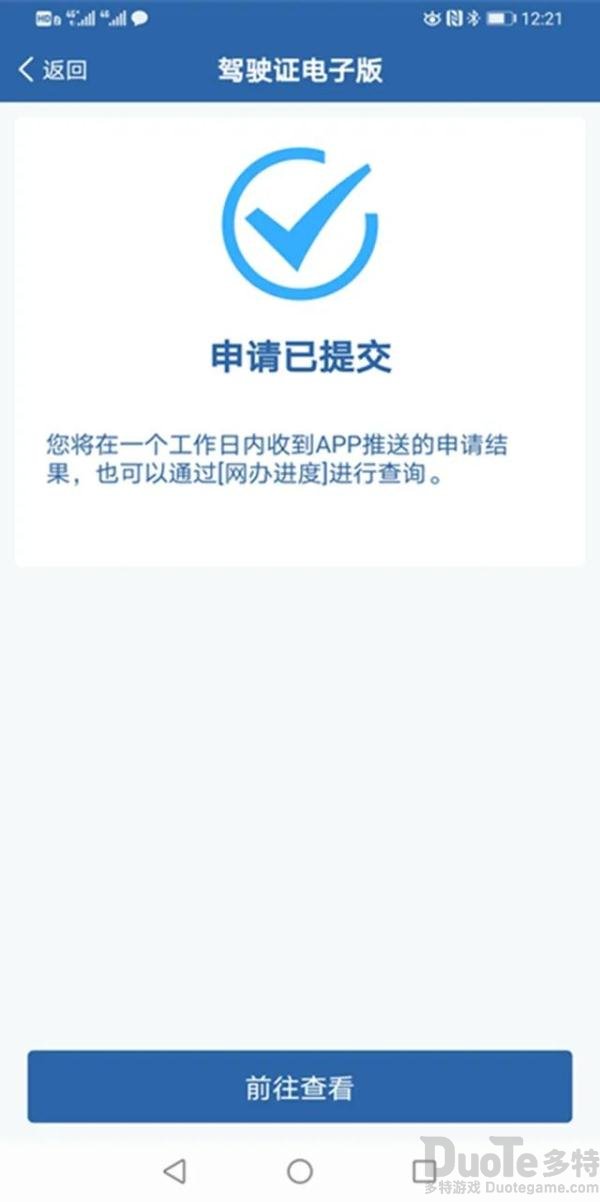Tap the system home button

300,1170
